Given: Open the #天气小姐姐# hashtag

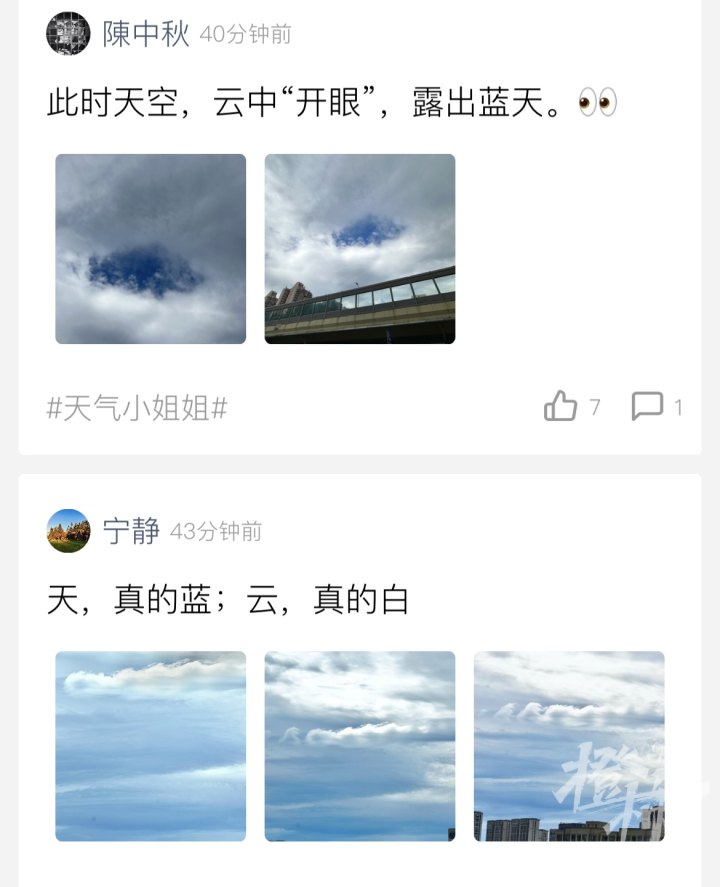Looking at the screenshot, I should pyautogui.click(x=137, y=408).
